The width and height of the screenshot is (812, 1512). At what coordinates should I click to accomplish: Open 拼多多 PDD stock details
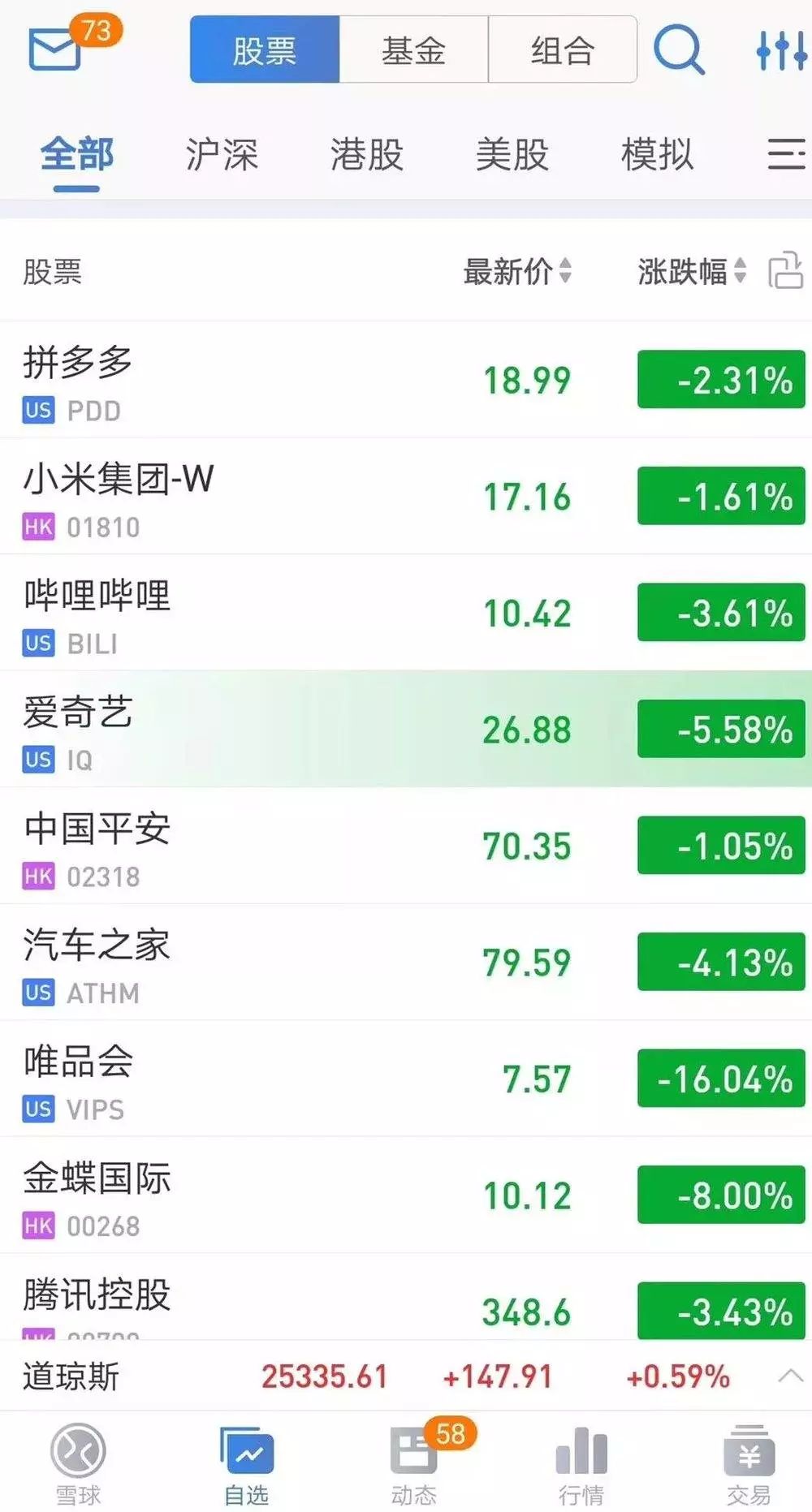[x=244, y=380]
